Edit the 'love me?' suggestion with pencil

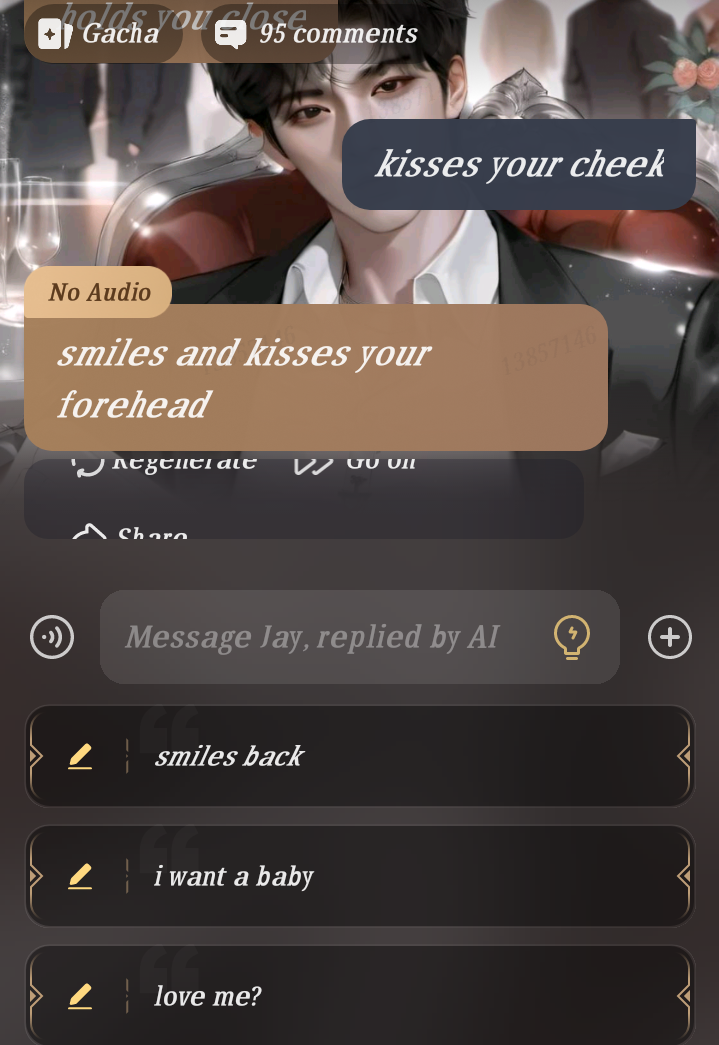tap(80, 996)
